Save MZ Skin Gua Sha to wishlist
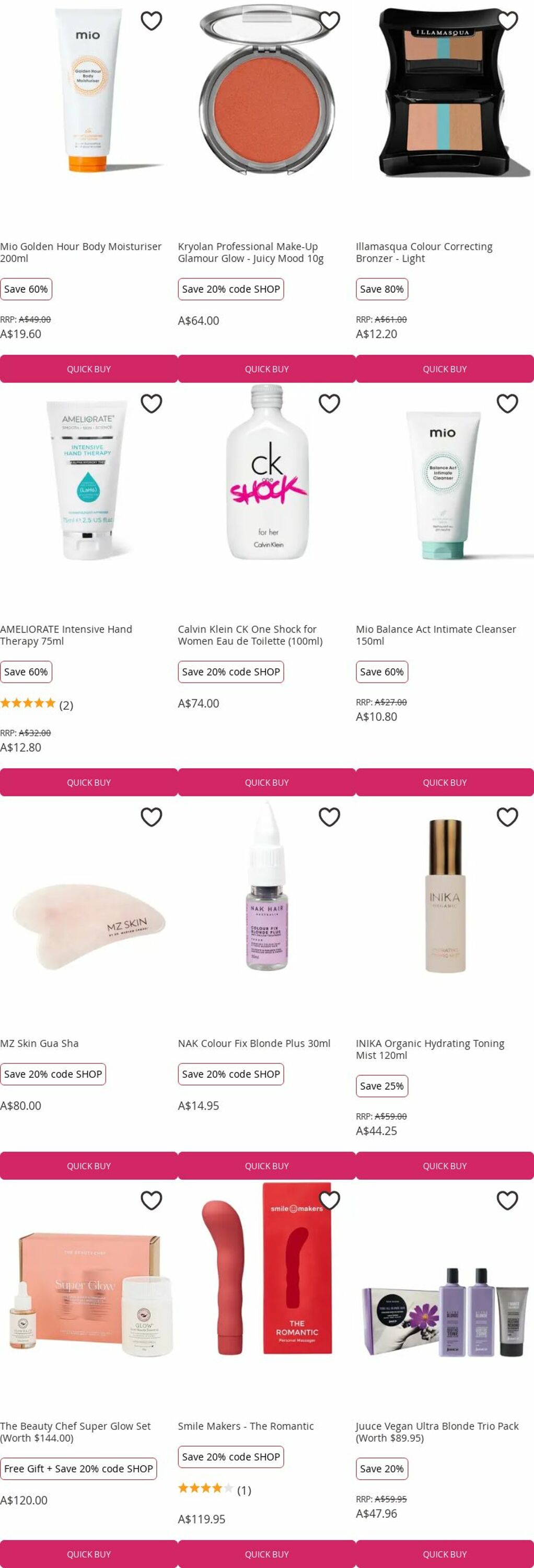 (152, 817)
